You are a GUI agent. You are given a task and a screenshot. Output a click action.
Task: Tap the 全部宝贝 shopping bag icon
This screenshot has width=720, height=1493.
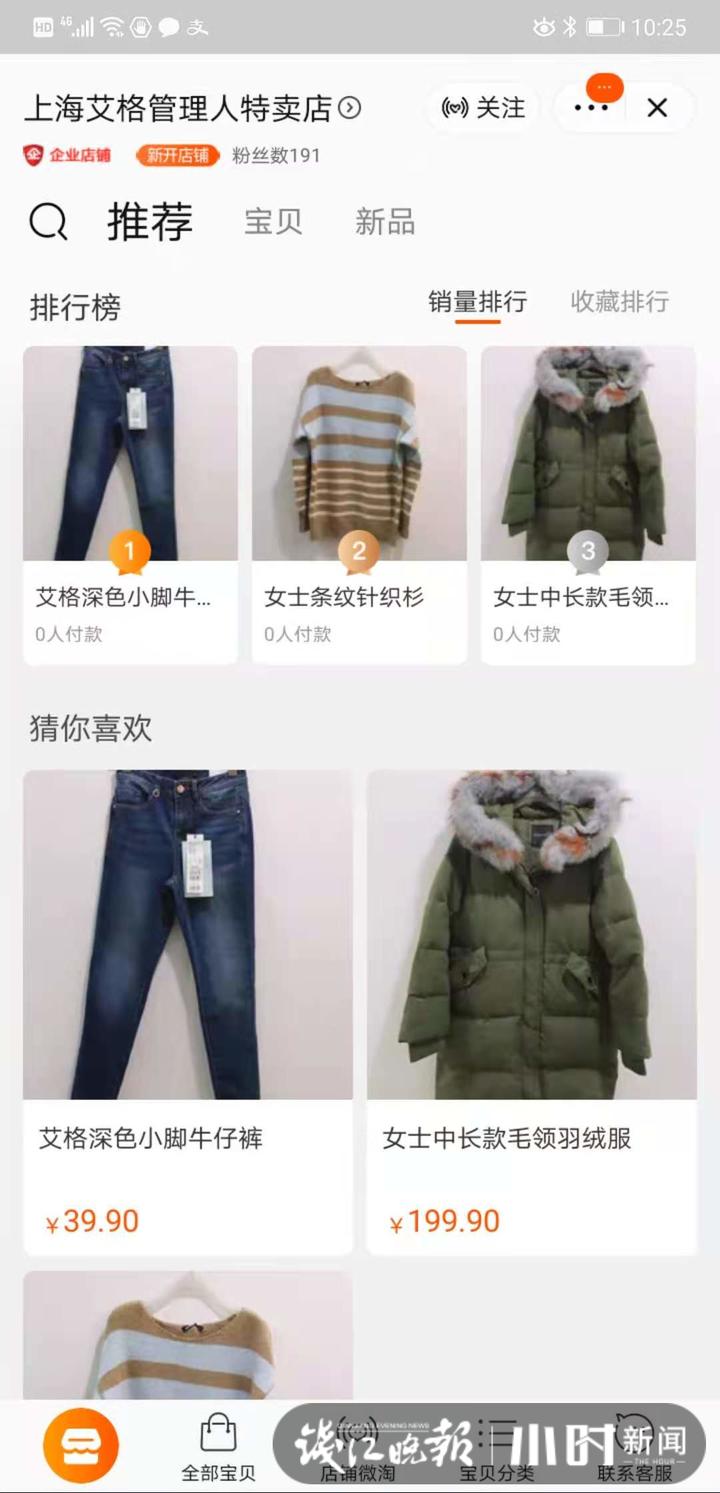pyautogui.click(x=218, y=1434)
